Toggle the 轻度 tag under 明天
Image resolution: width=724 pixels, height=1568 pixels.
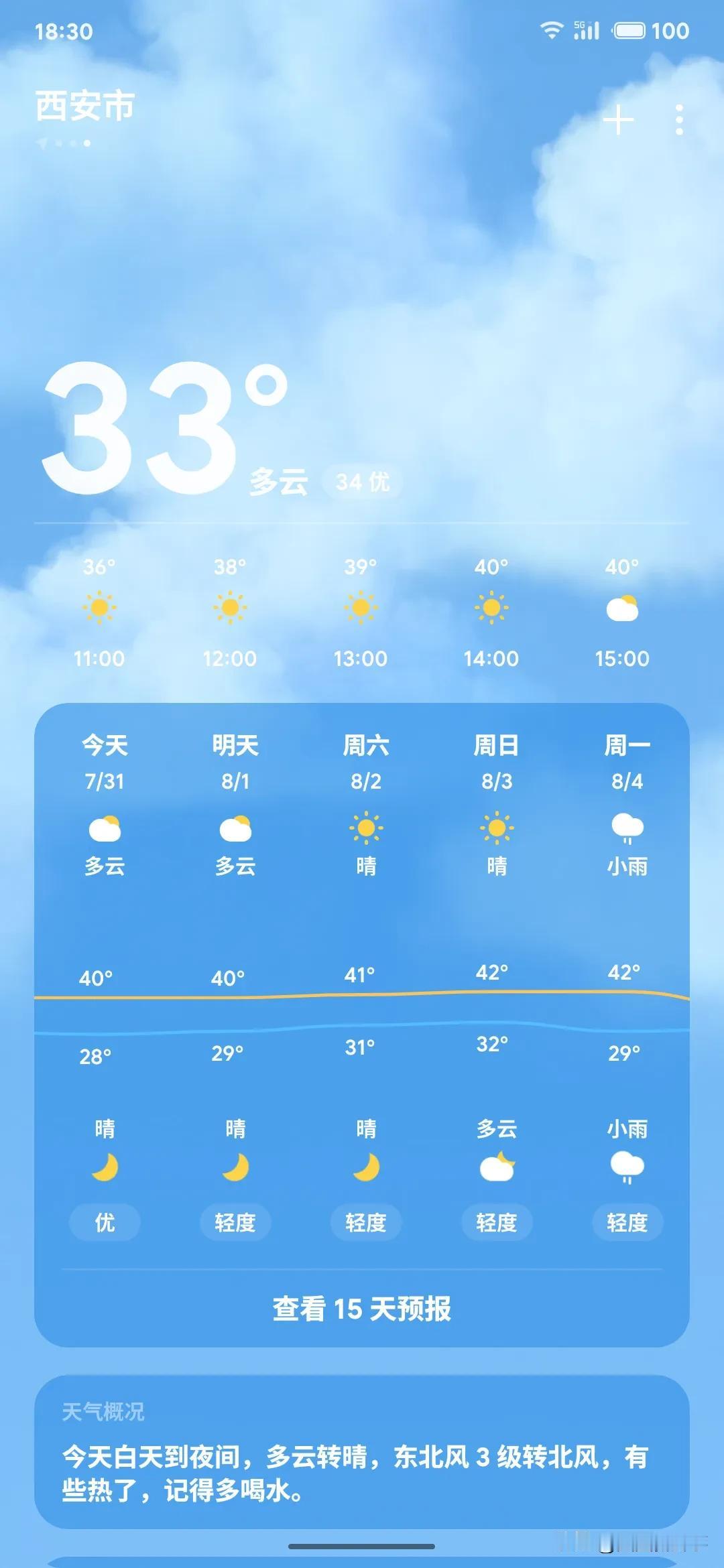(235, 1222)
